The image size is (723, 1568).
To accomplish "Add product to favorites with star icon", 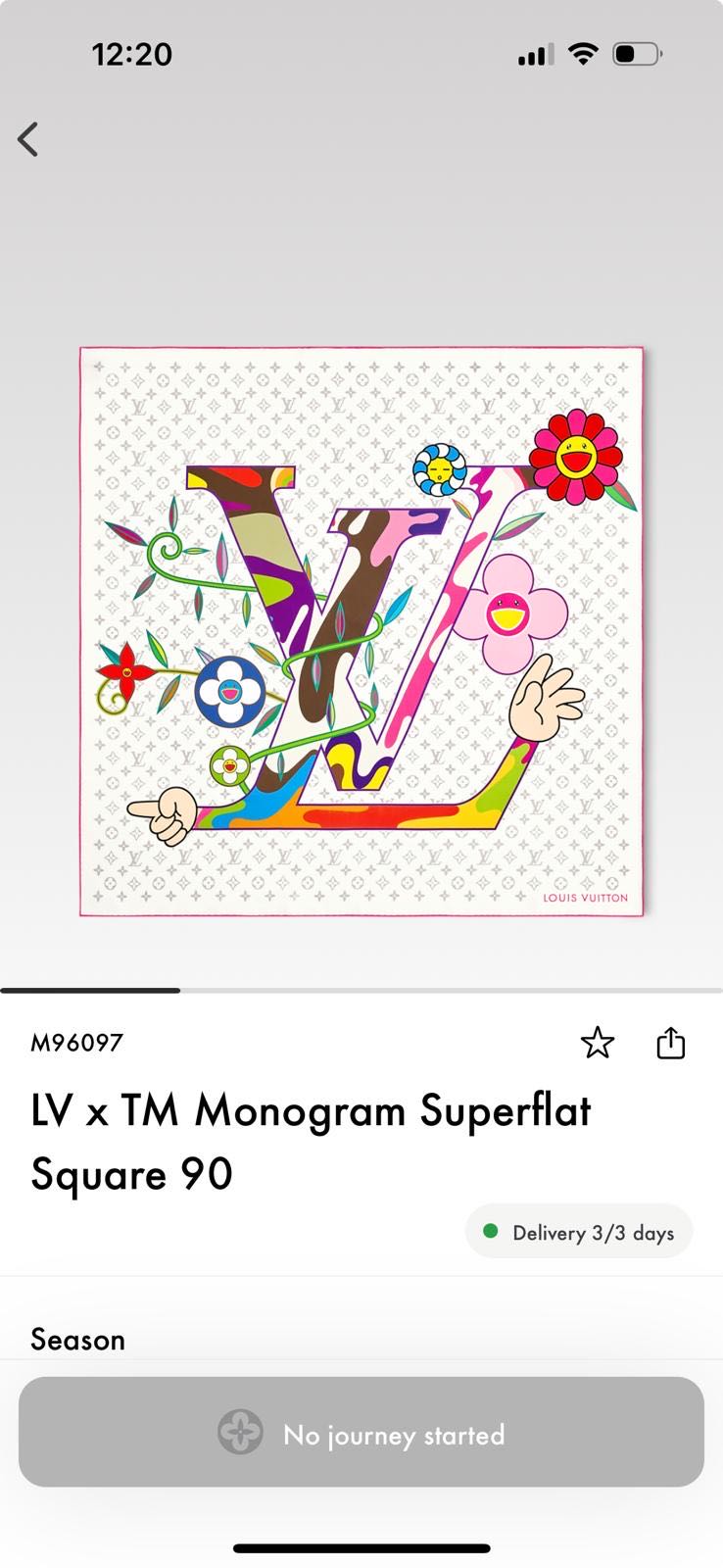I will pyautogui.click(x=598, y=1043).
